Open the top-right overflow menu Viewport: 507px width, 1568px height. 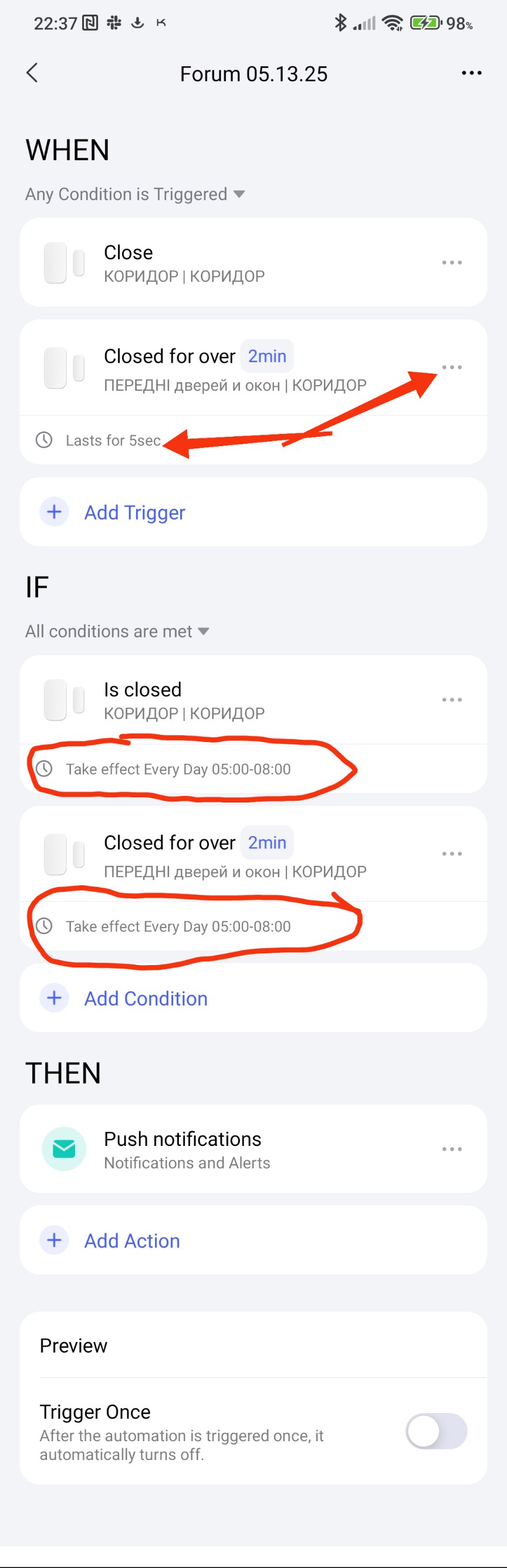(471, 73)
